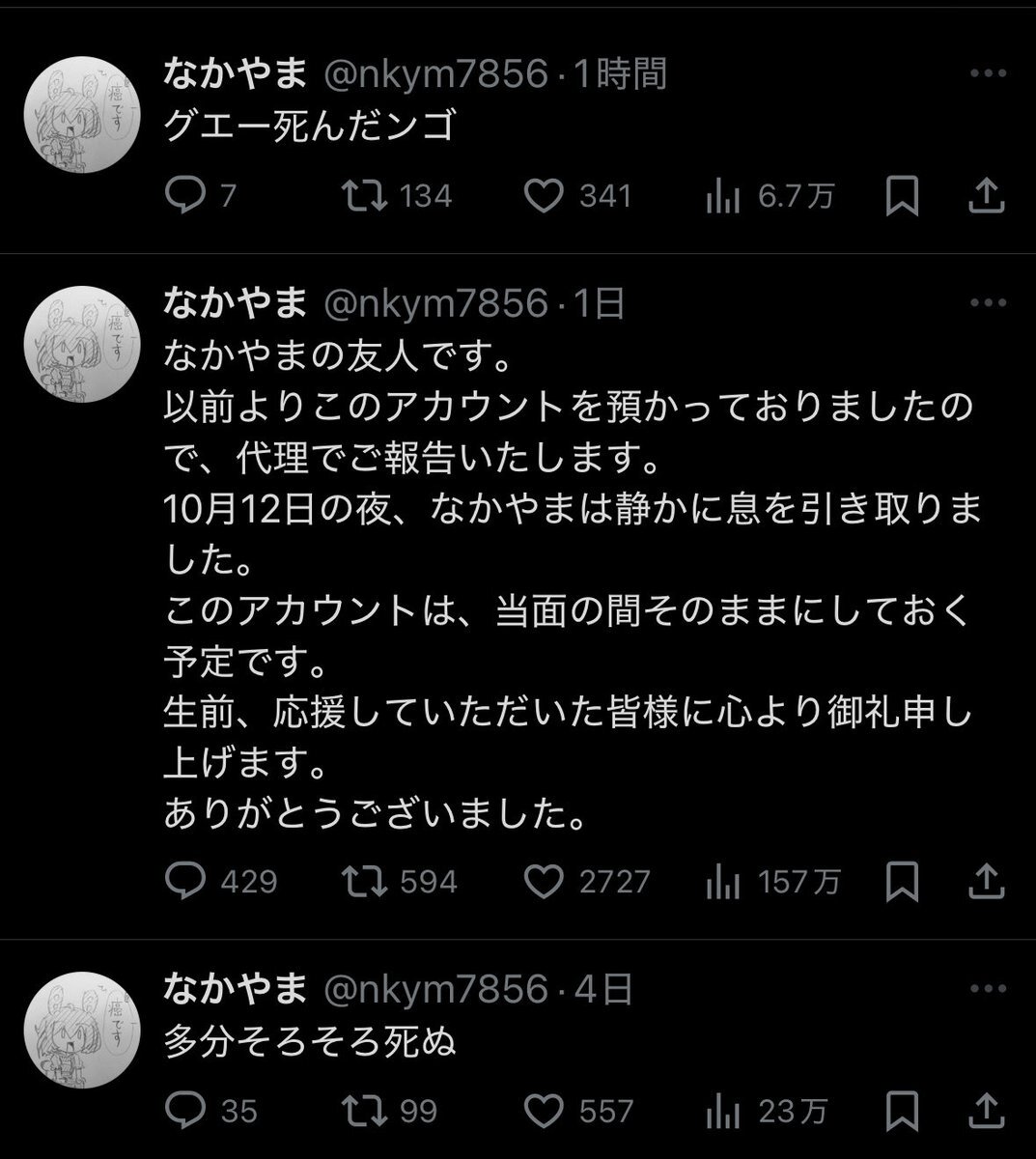
Task: Like the 多分そろそろ死ぬ tweet
Action: (x=544, y=1110)
